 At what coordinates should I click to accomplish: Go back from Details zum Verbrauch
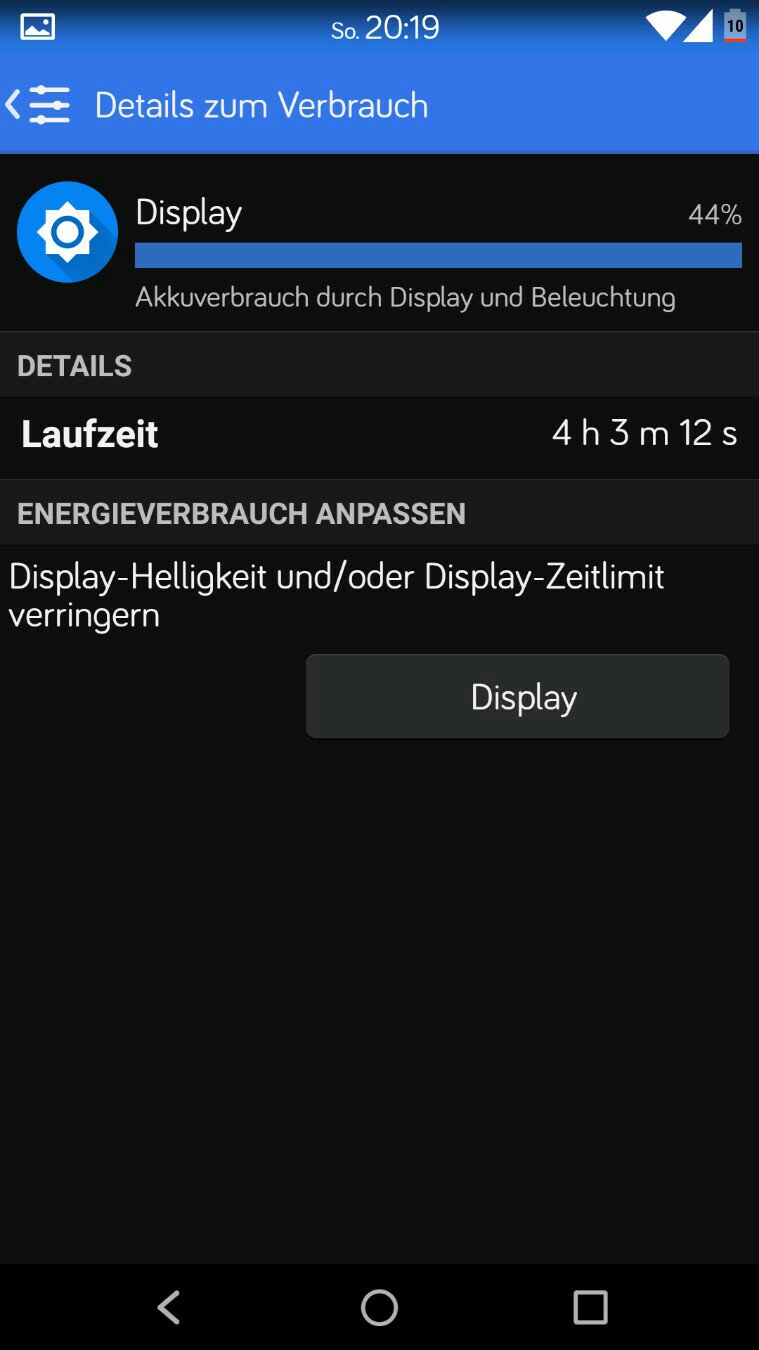click(x=38, y=105)
